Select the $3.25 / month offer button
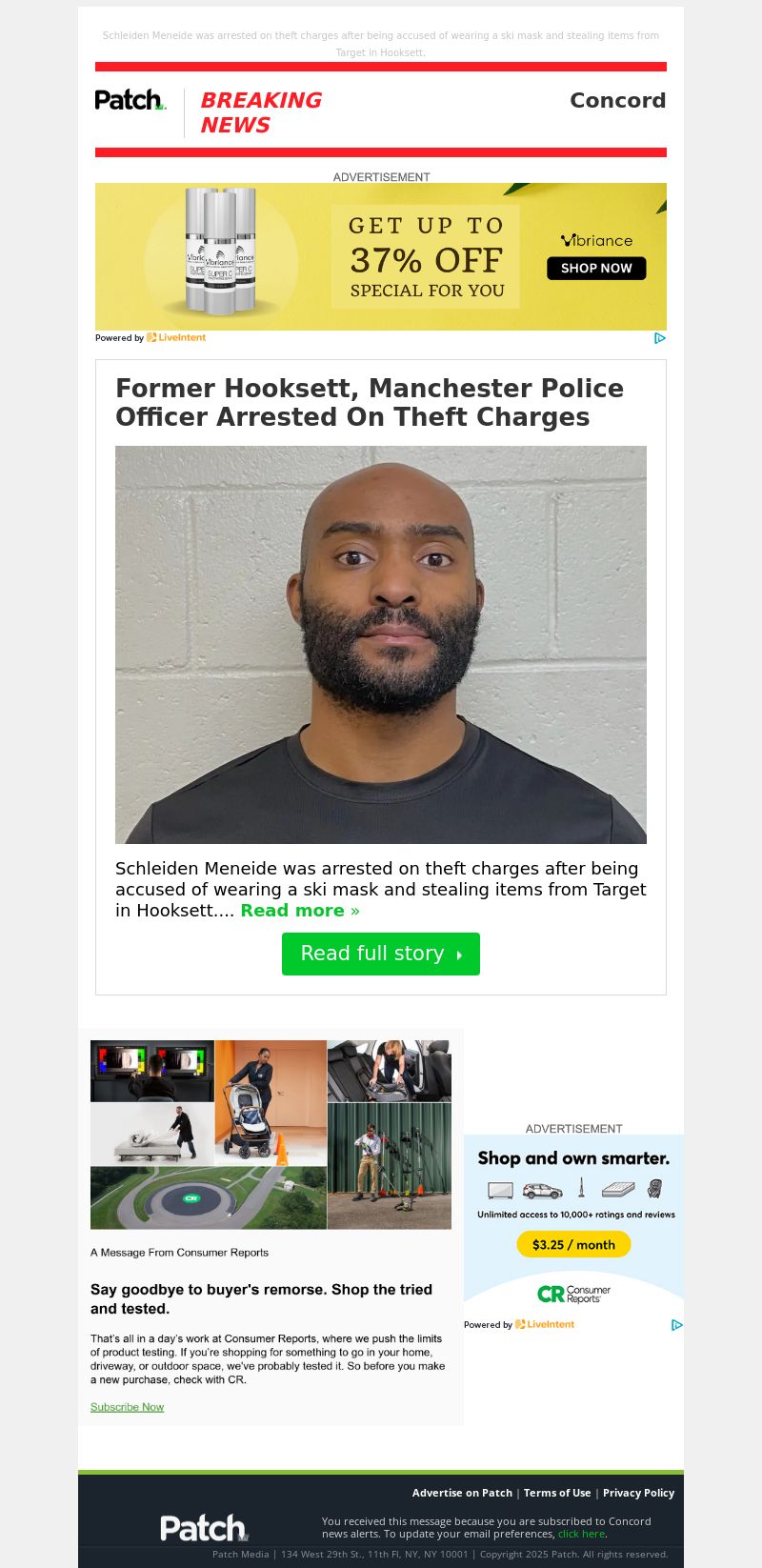762x1568 pixels. pyautogui.click(x=573, y=1244)
